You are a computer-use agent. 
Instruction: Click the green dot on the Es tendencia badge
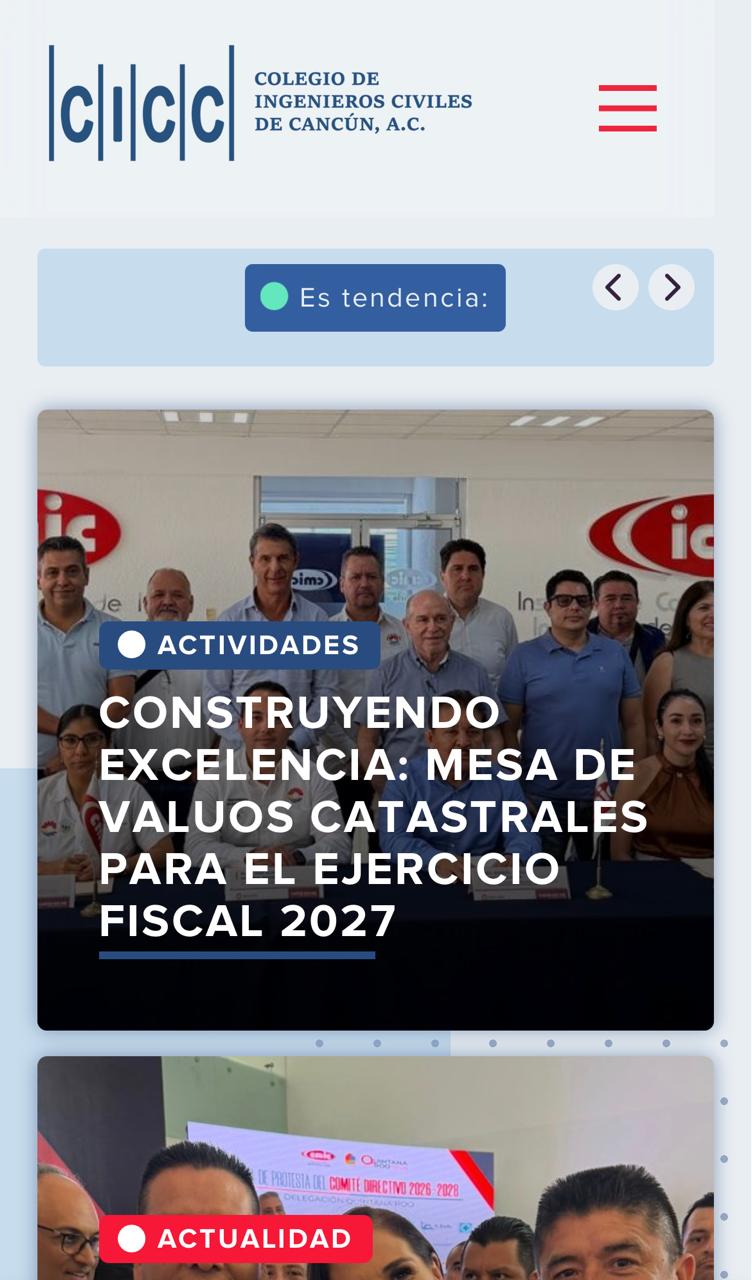click(x=276, y=296)
